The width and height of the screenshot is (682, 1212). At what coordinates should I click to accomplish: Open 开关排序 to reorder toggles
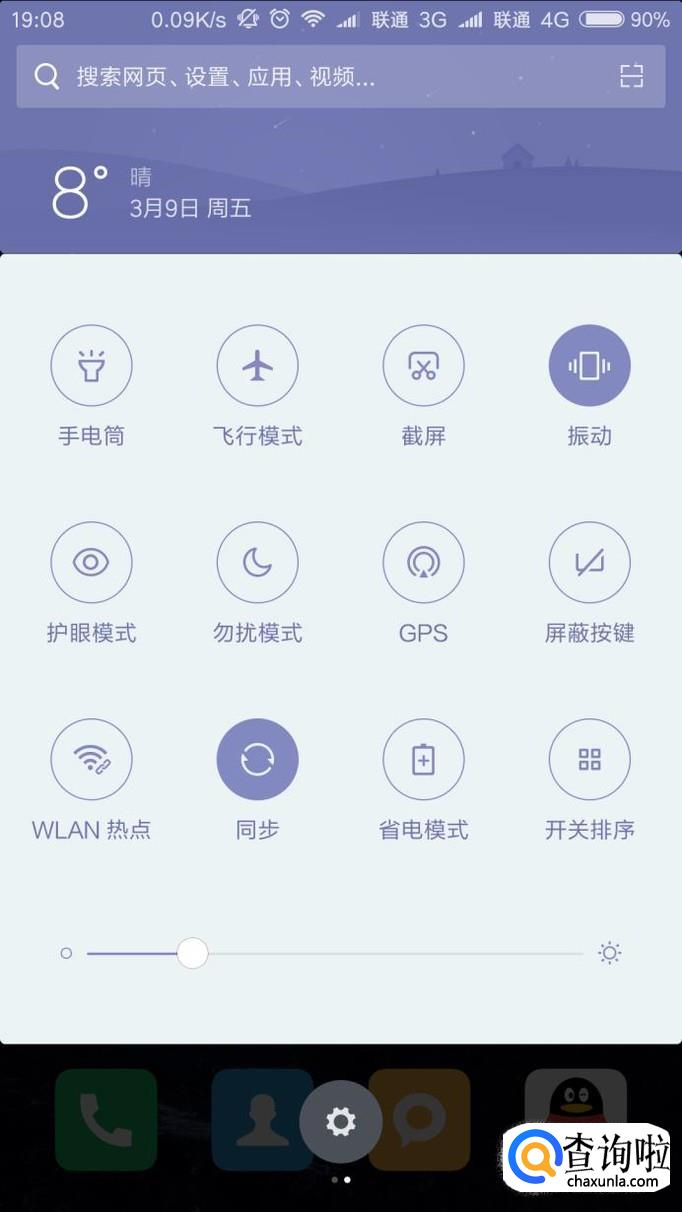point(589,760)
